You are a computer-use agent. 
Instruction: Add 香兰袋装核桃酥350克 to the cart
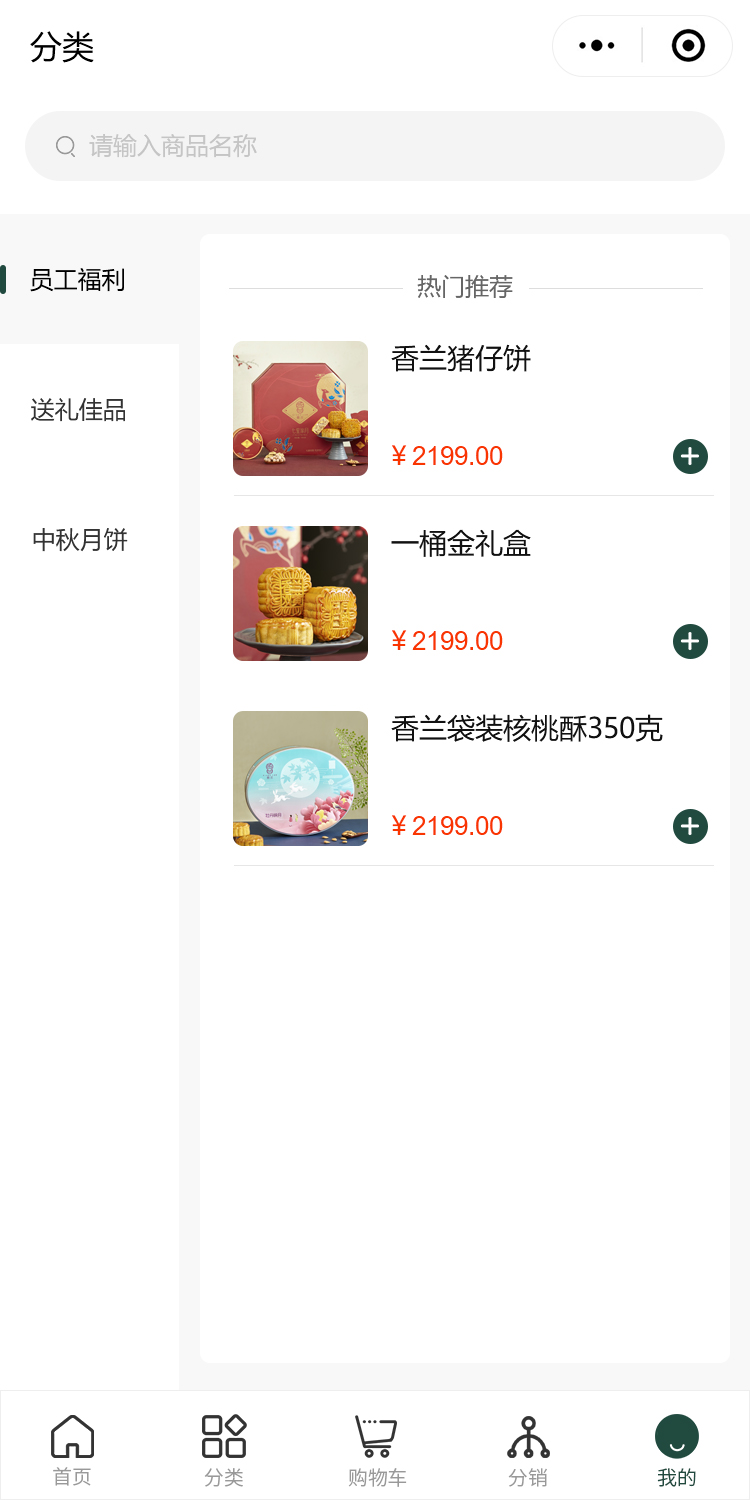[x=690, y=826]
